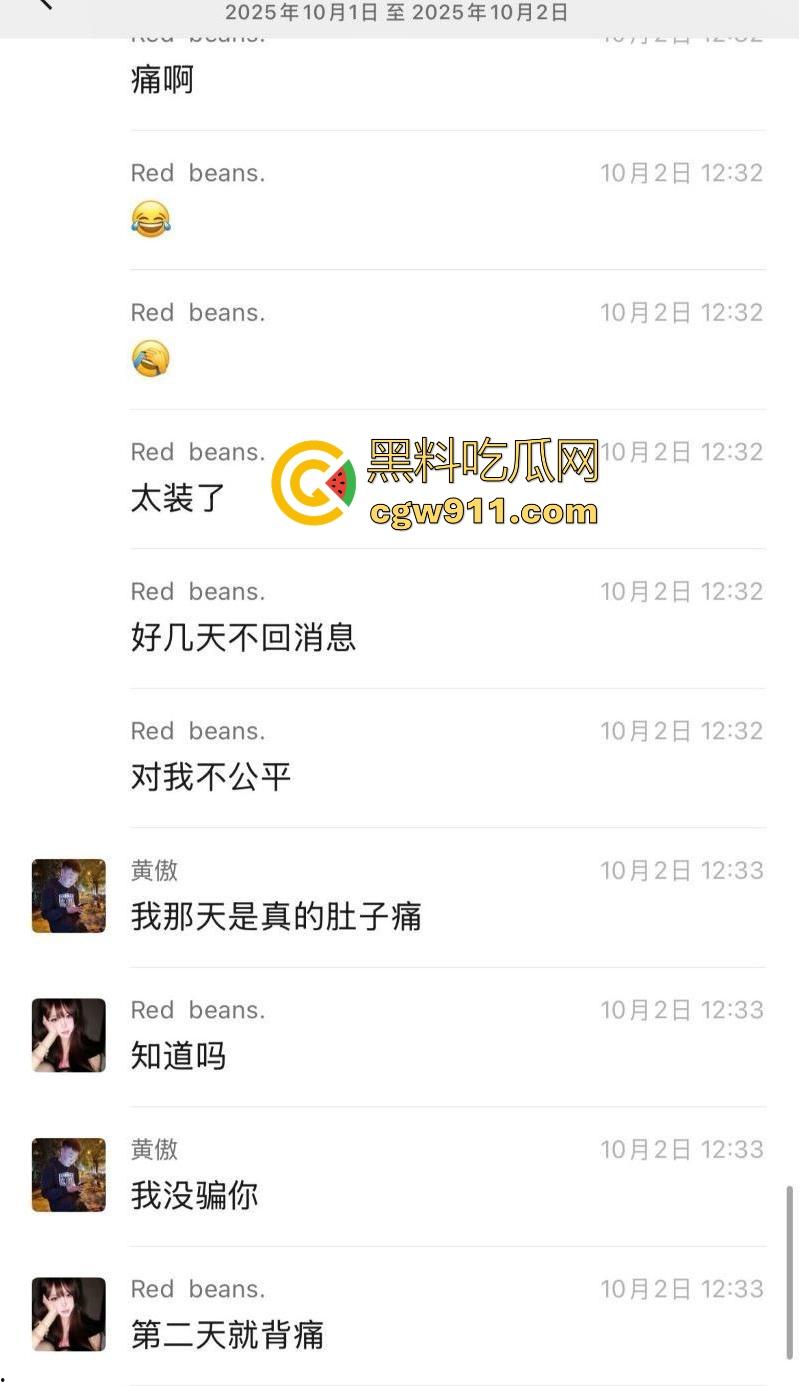The width and height of the screenshot is (800, 1386).
Task: Click the sender name 黄傲 above 我没骗你
Action: (155, 1150)
